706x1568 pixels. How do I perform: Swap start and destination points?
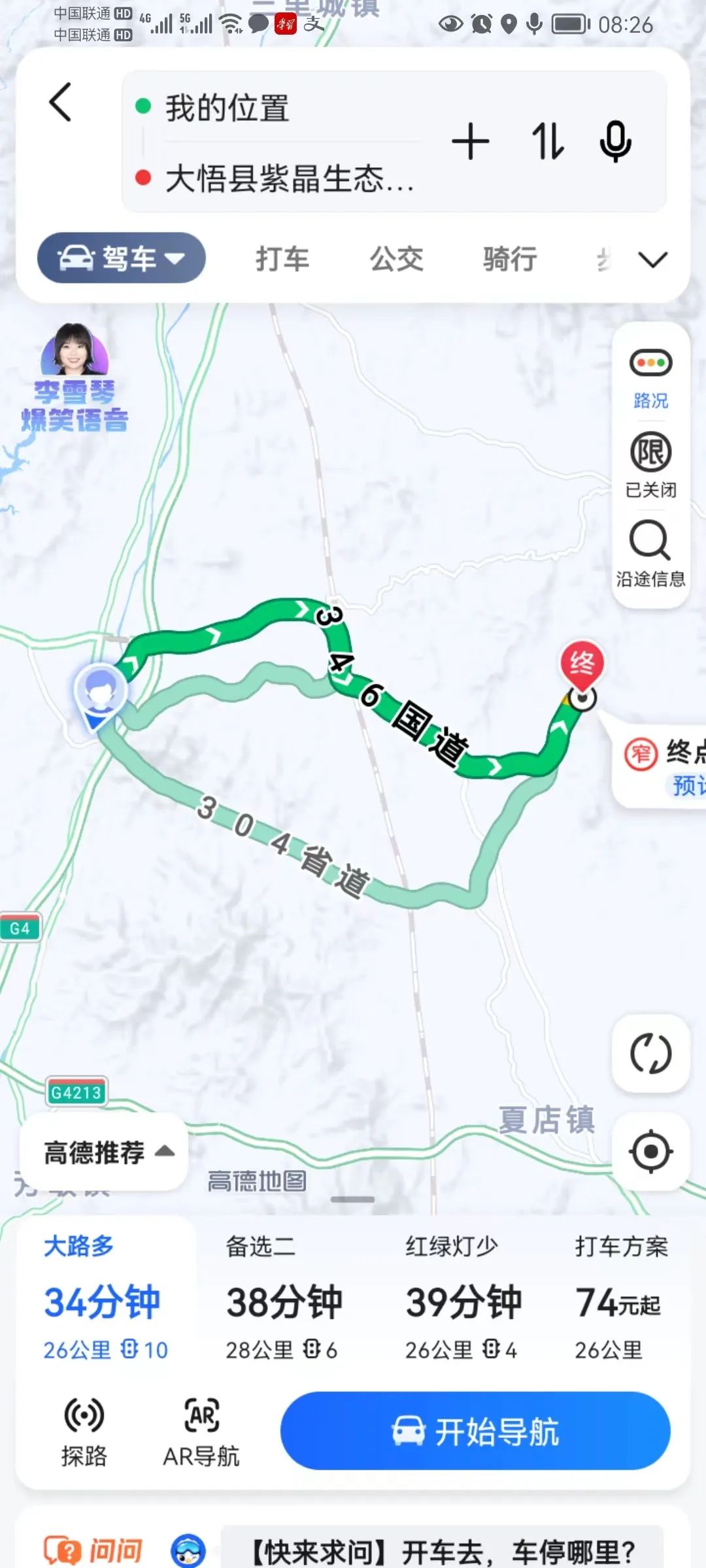(x=547, y=141)
